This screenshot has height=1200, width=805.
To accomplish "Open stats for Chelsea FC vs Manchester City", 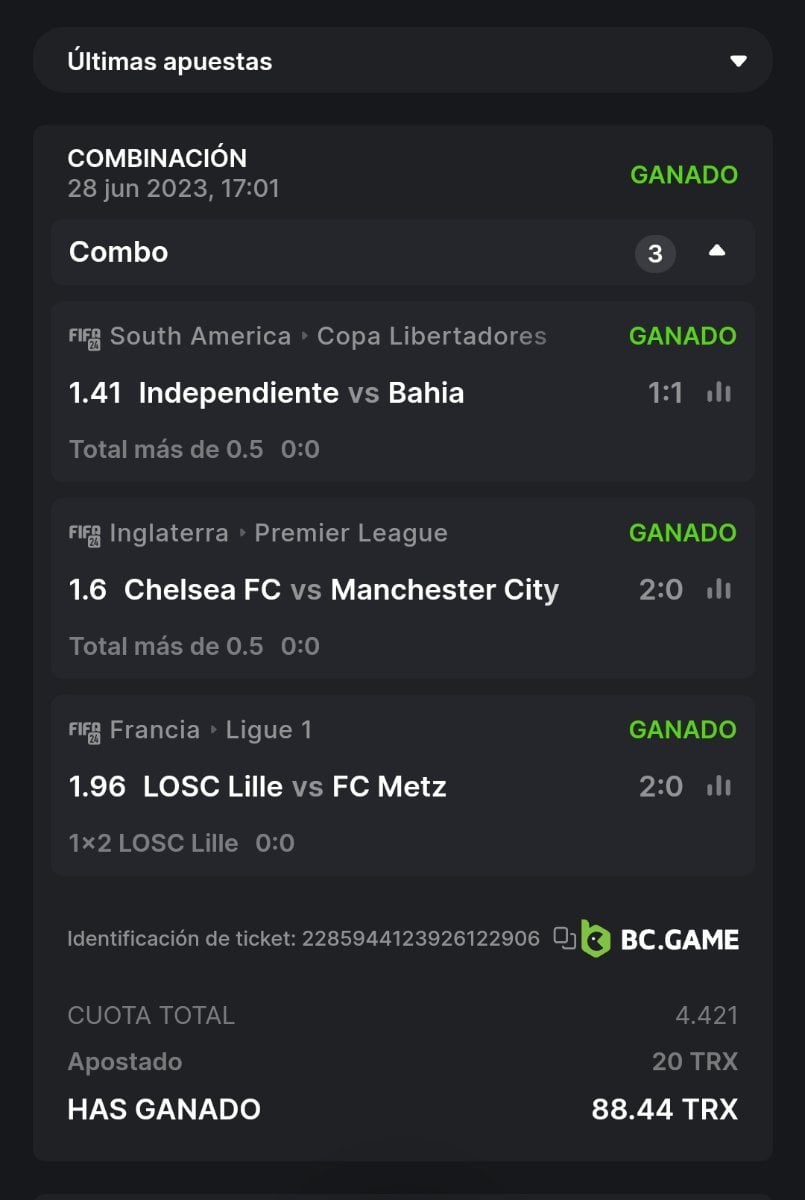I will (x=718, y=590).
